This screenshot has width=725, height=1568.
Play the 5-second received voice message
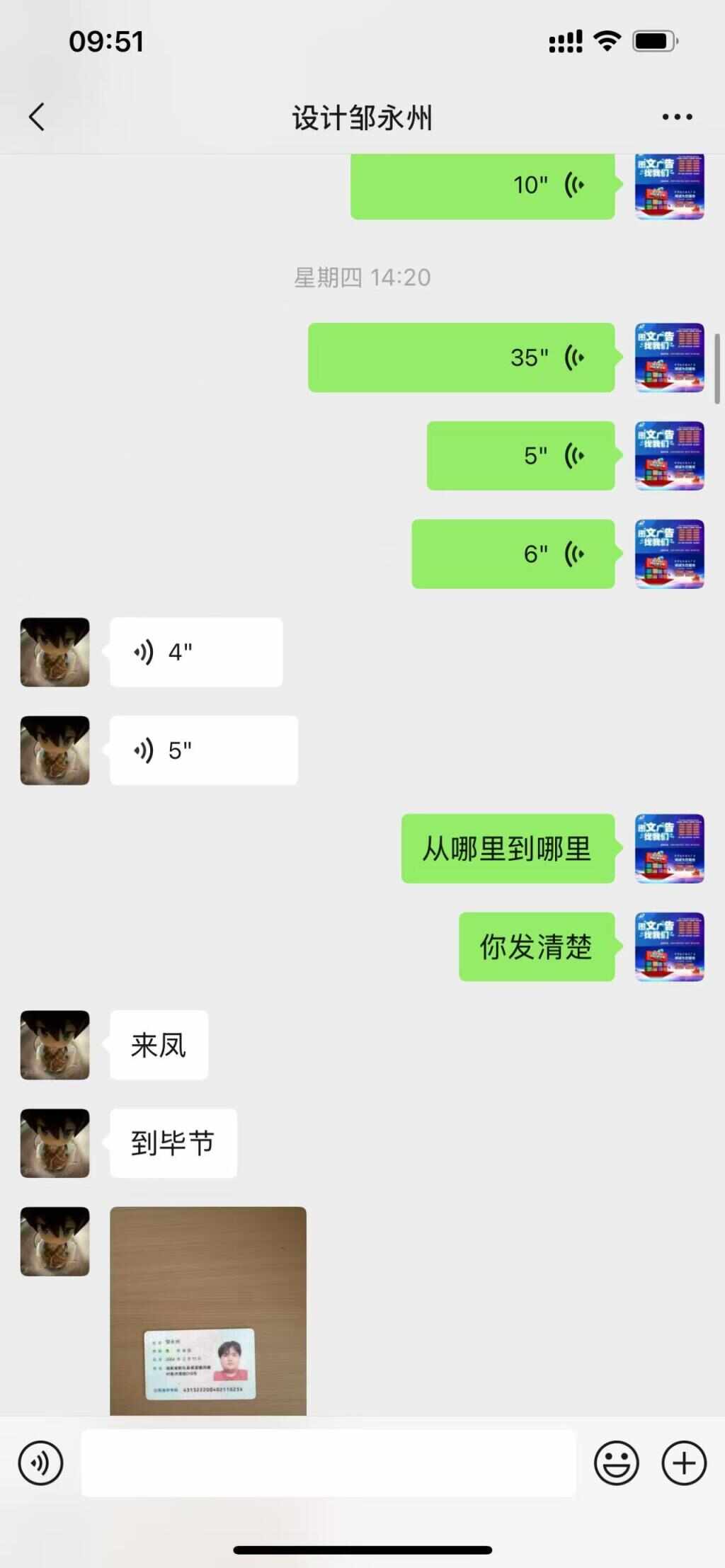click(203, 750)
